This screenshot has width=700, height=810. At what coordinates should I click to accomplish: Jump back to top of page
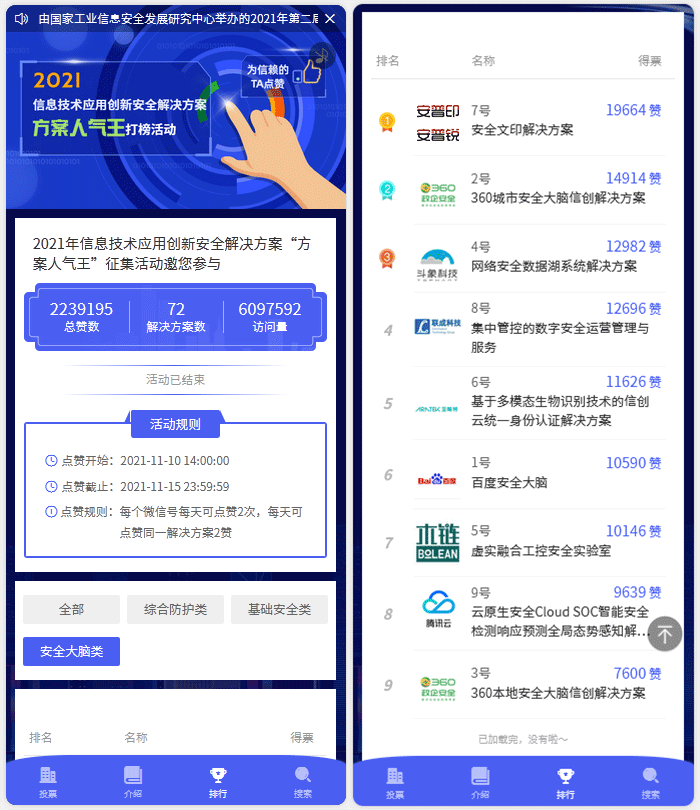[665, 633]
